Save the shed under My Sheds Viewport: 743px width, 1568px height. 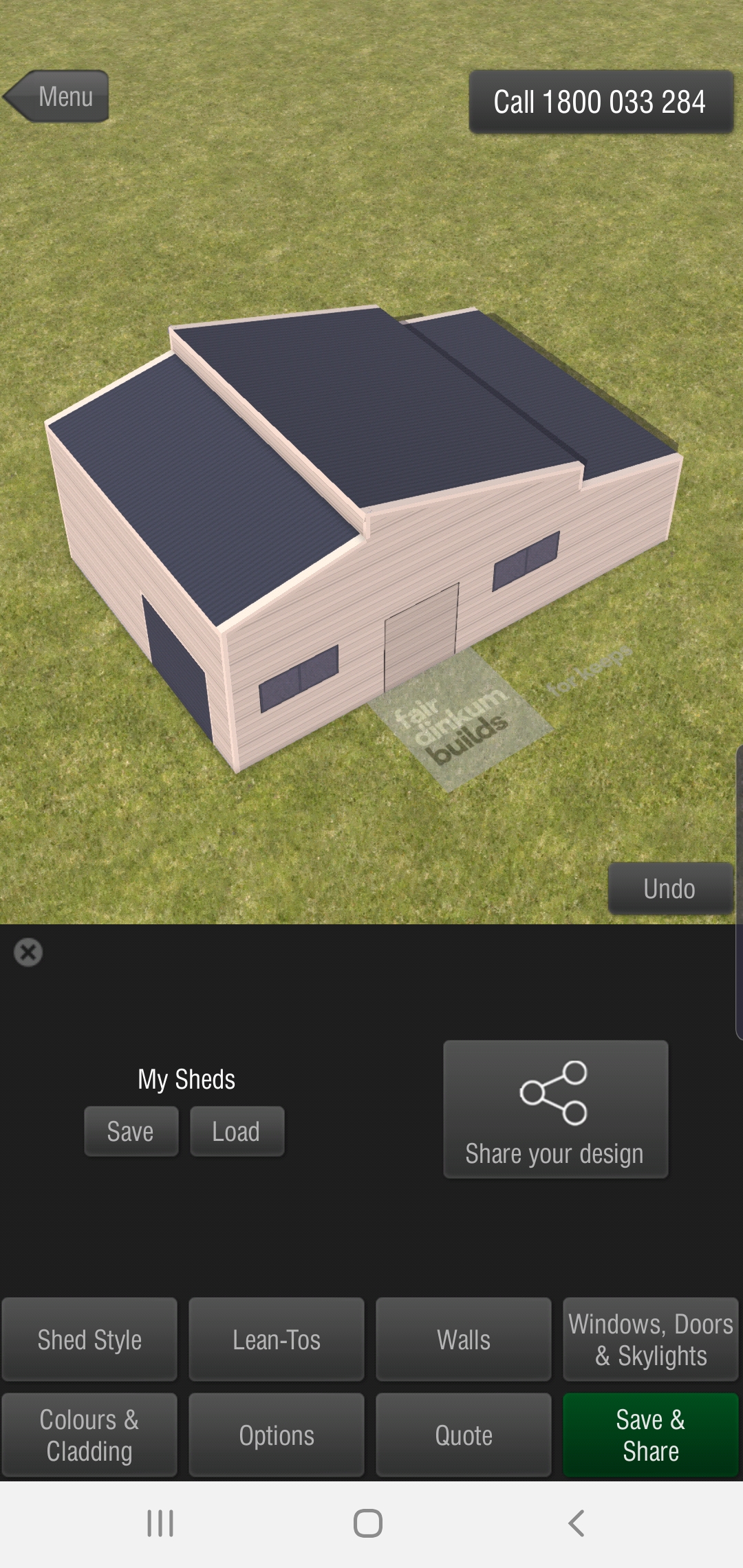click(x=131, y=1131)
